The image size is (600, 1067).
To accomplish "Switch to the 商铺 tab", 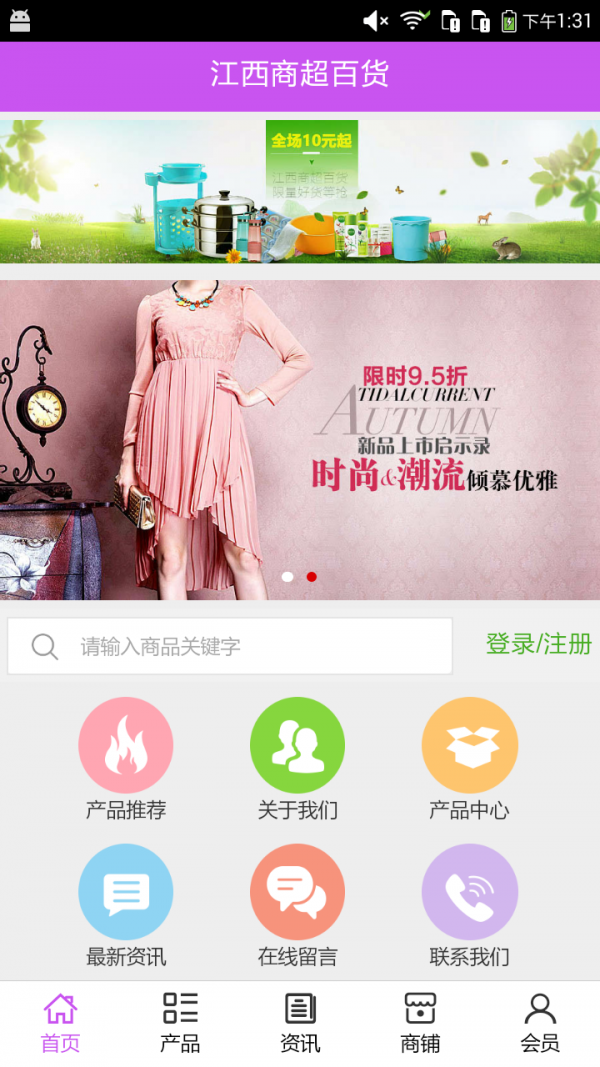I will (420, 1023).
